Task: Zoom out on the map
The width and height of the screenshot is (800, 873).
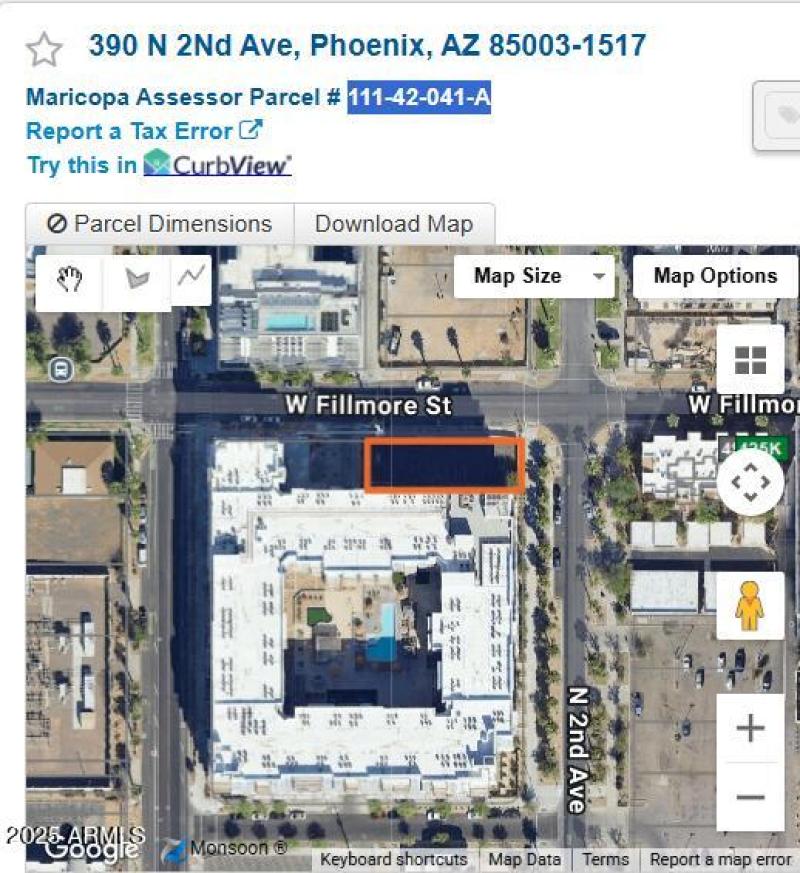Action: coord(750,797)
